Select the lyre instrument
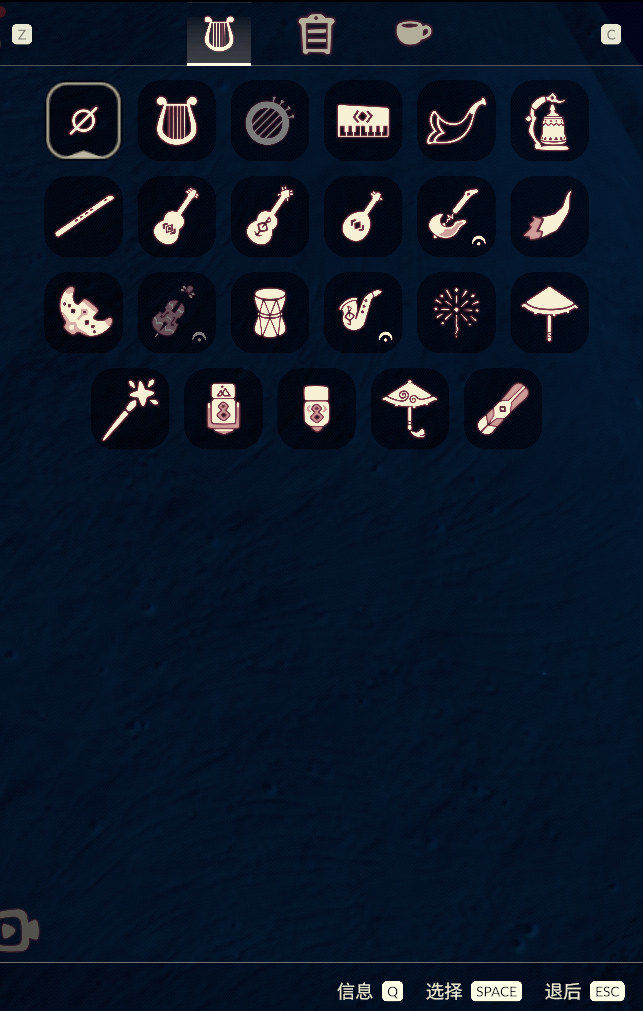 coord(177,121)
